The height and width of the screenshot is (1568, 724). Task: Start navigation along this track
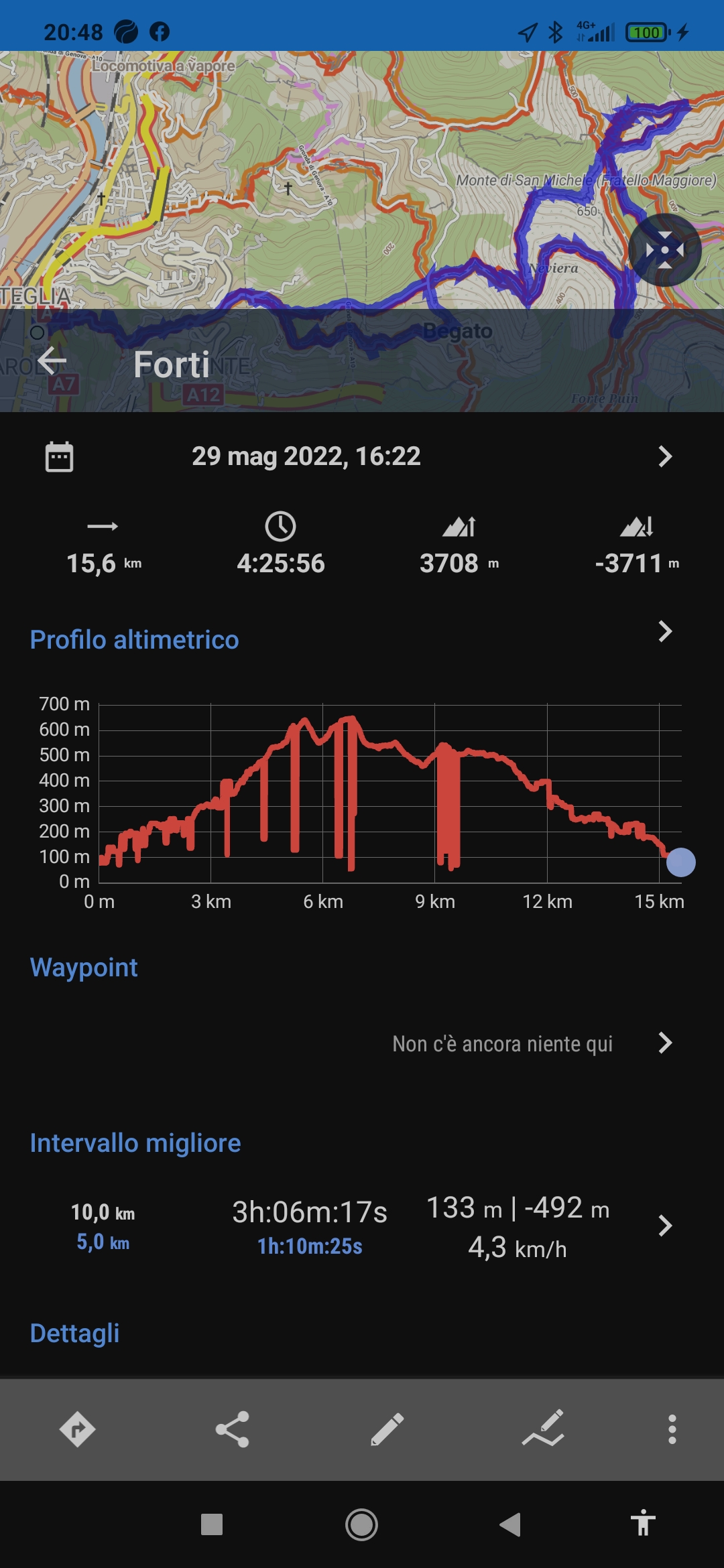(77, 1429)
